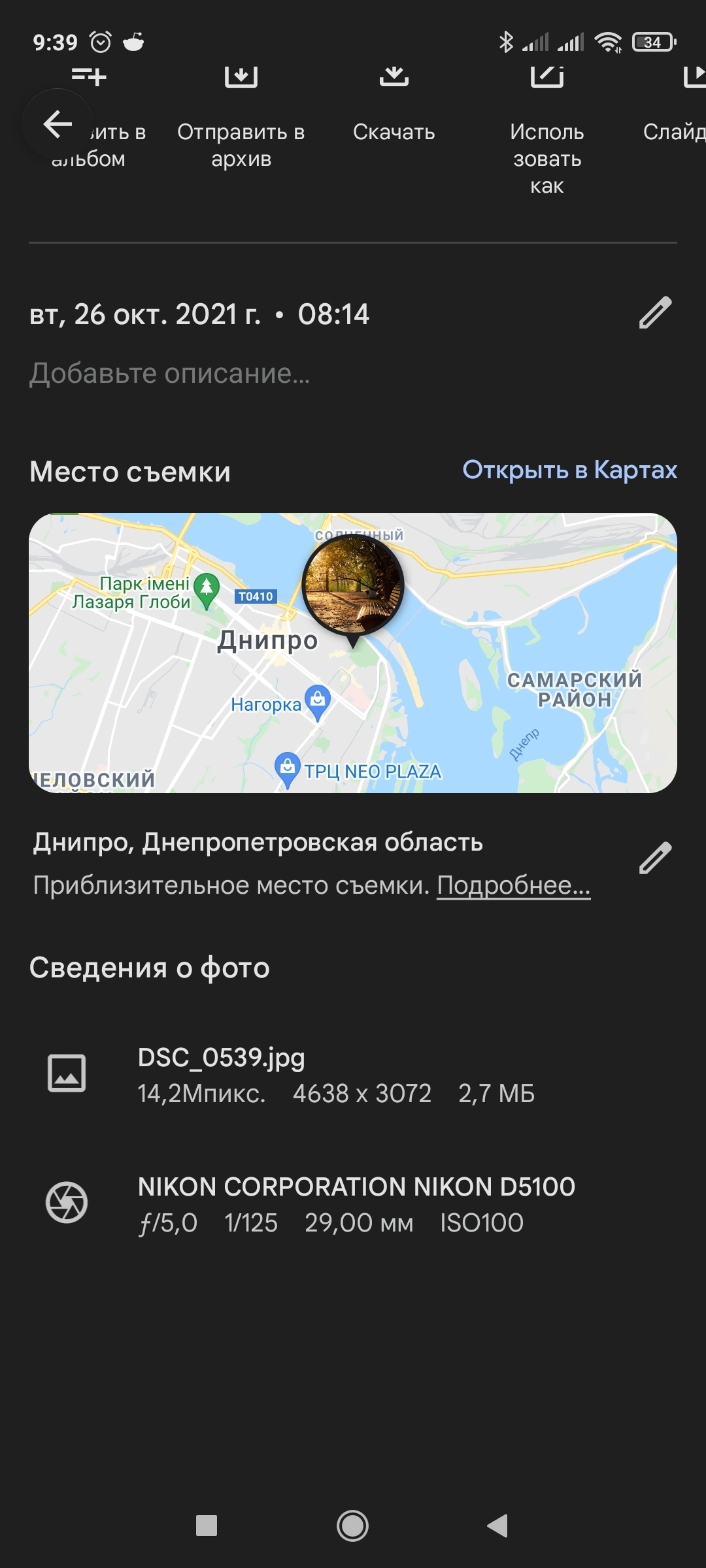
Task: Go back using the top arrow
Action: click(58, 124)
